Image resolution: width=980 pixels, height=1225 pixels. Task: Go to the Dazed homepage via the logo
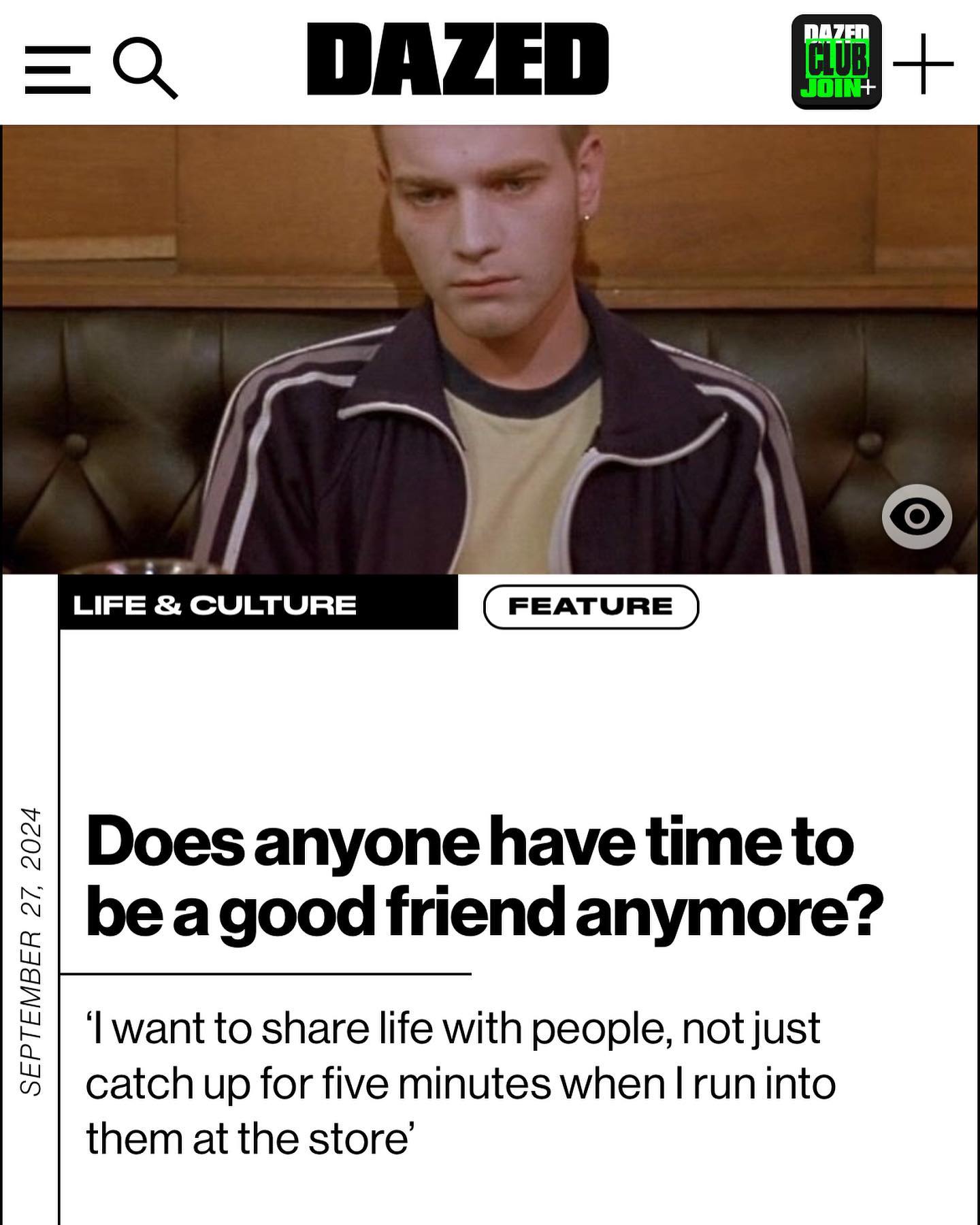pos(457,59)
